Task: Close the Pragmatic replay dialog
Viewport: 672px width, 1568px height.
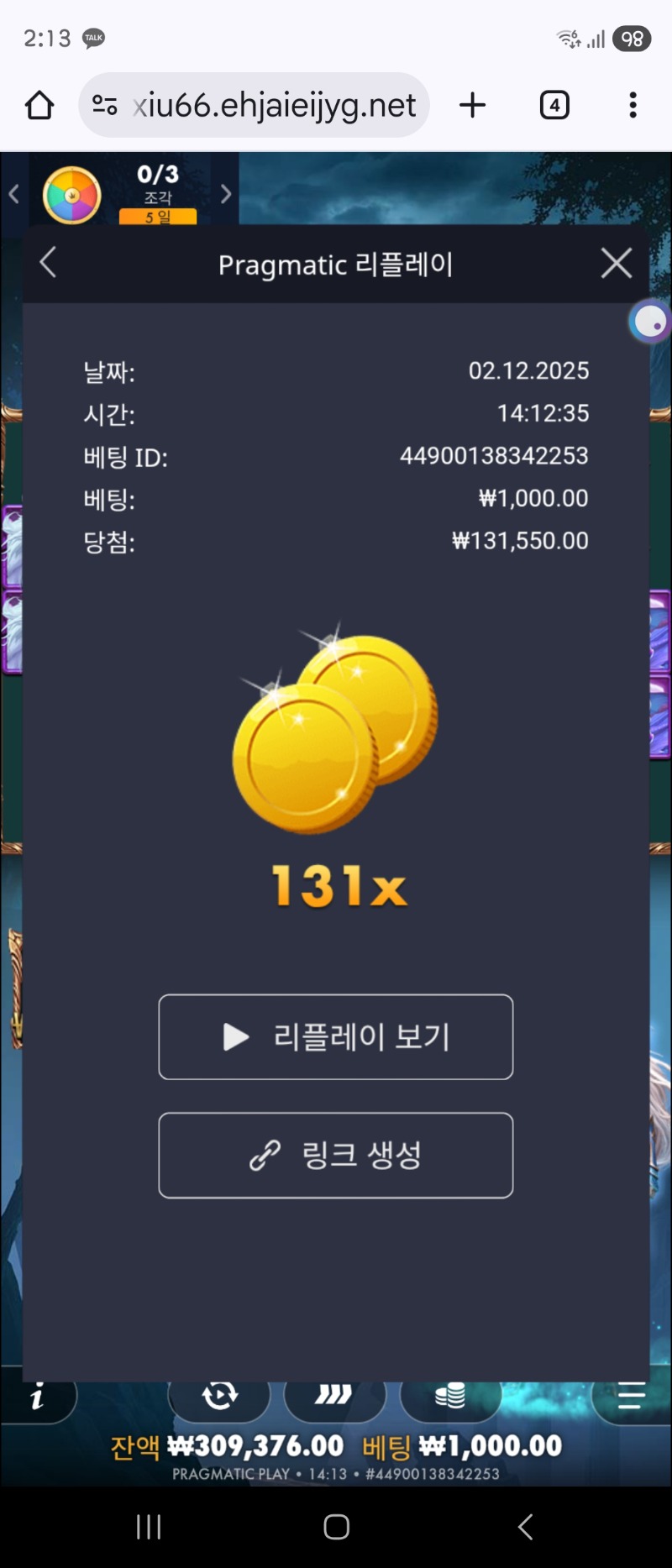Action: 616,264
